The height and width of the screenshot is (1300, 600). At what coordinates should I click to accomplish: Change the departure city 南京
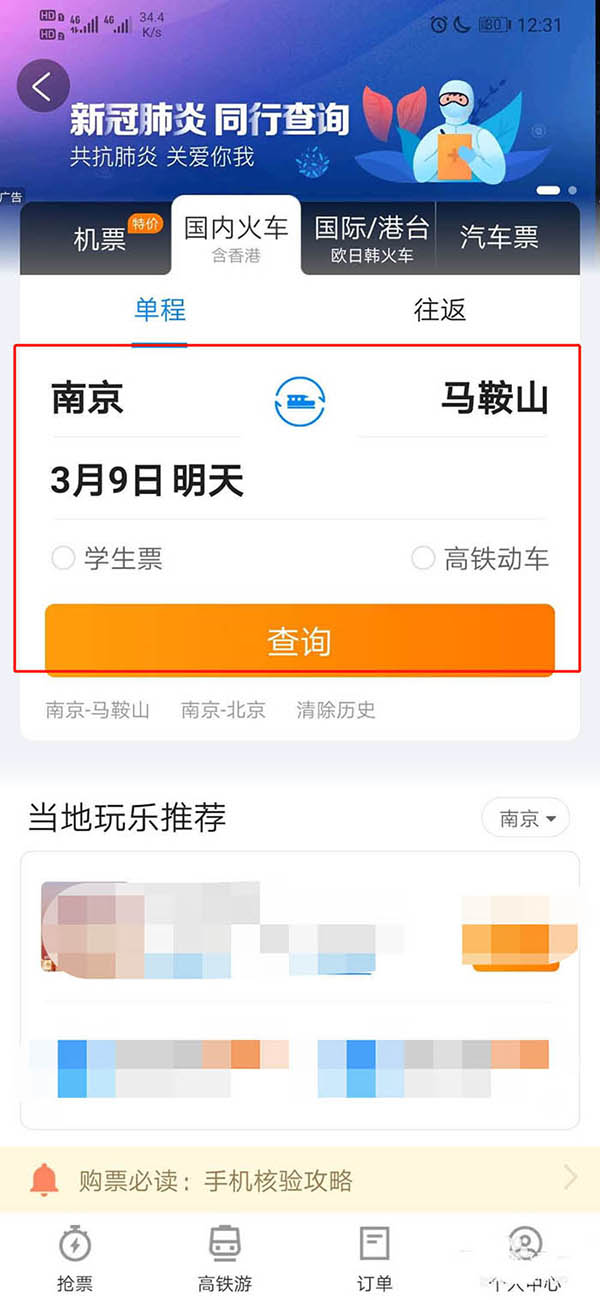[88, 399]
